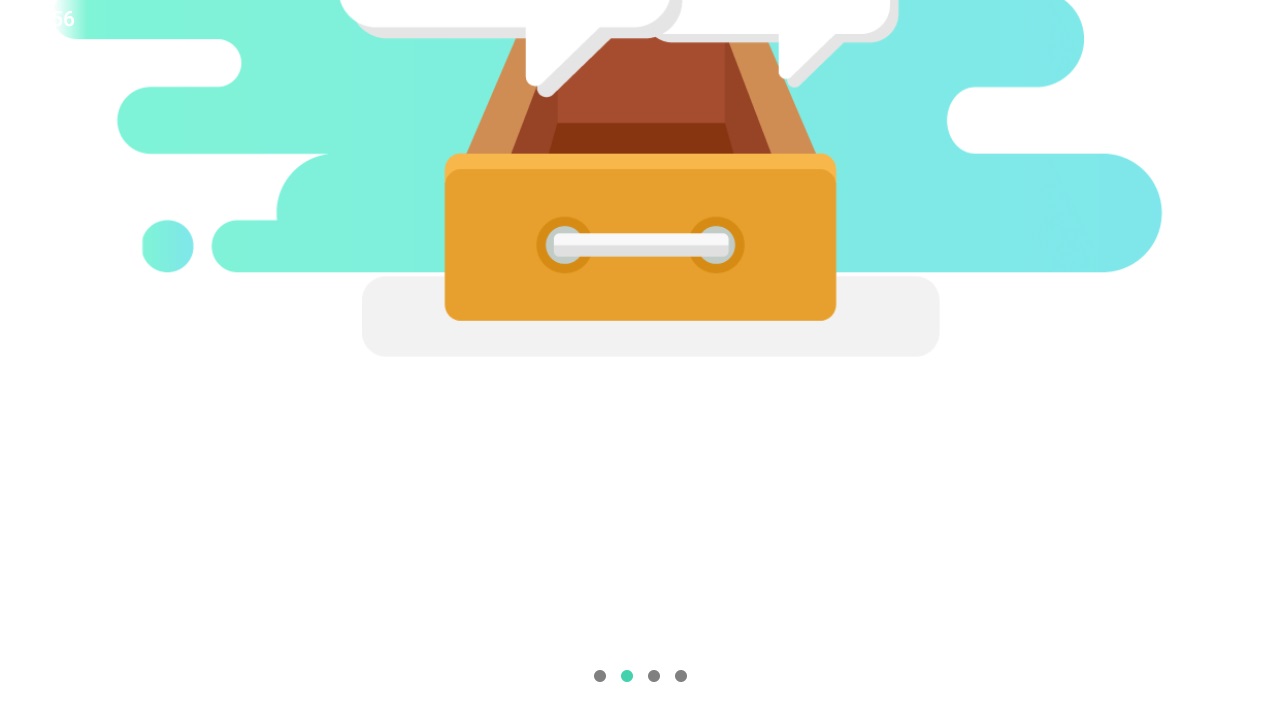1280x720 pixels.
Task: Go to the first onboarding page dot
Action: 600,676
